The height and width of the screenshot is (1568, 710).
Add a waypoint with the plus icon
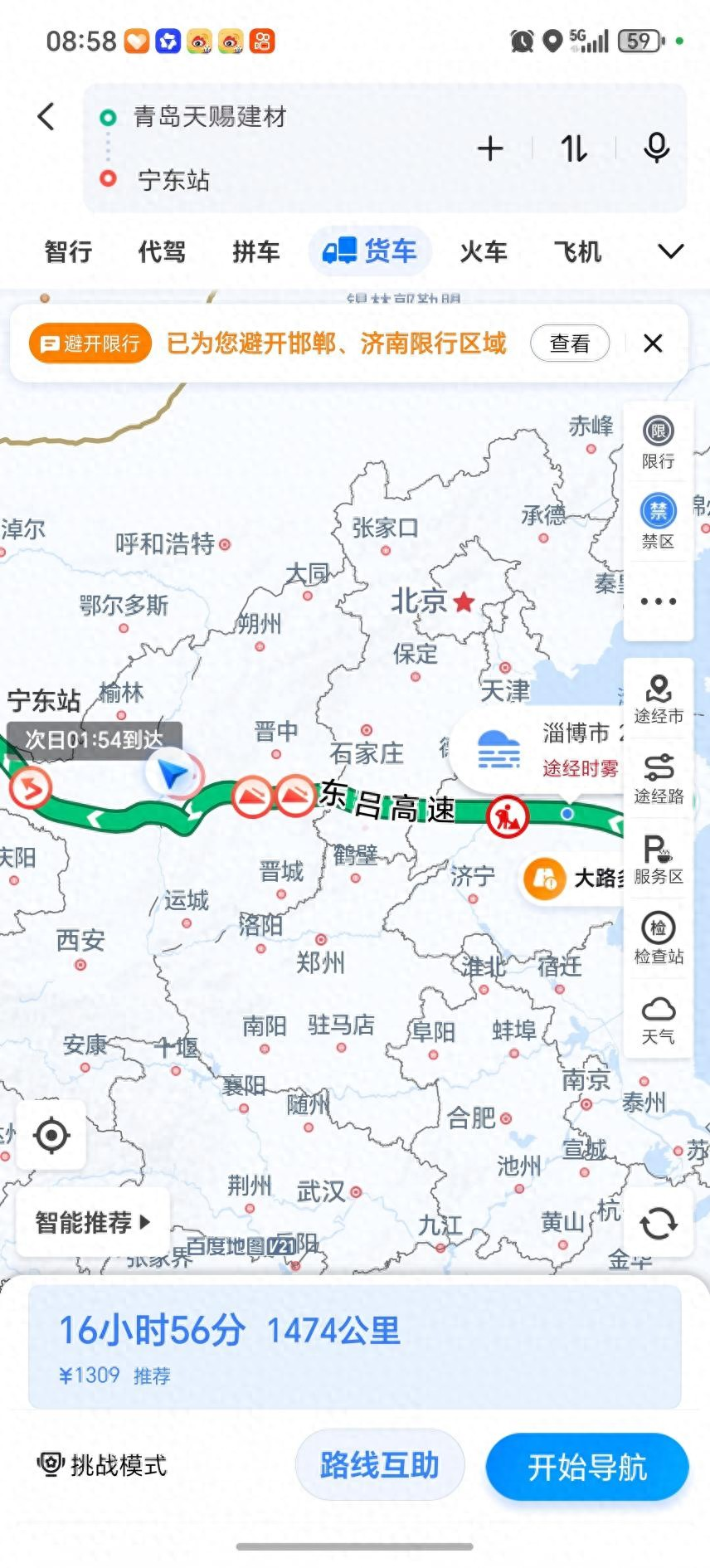tap(490, 149)
